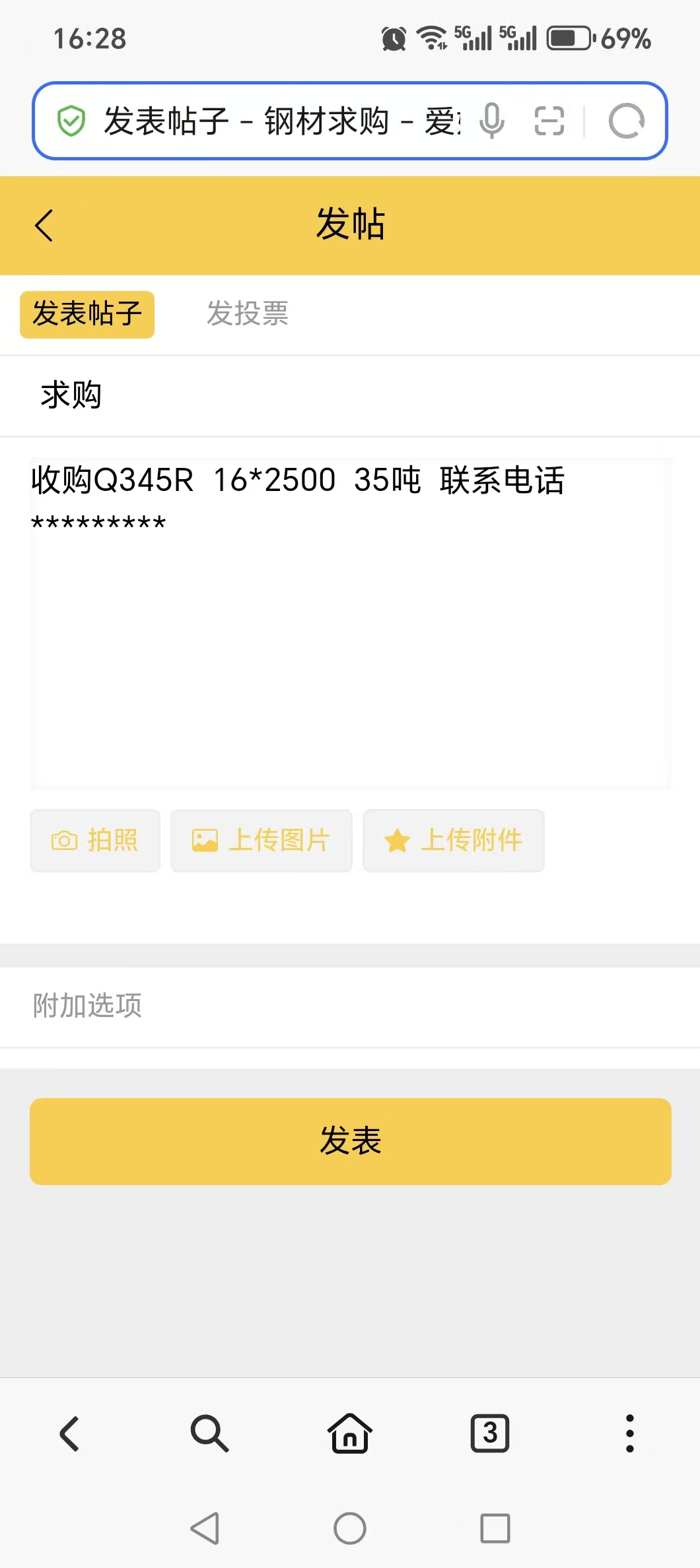Choose 上传图片 to add a picture
Image resolution: width=700 pixels, height=1568 pixels.
coord(262,840)
